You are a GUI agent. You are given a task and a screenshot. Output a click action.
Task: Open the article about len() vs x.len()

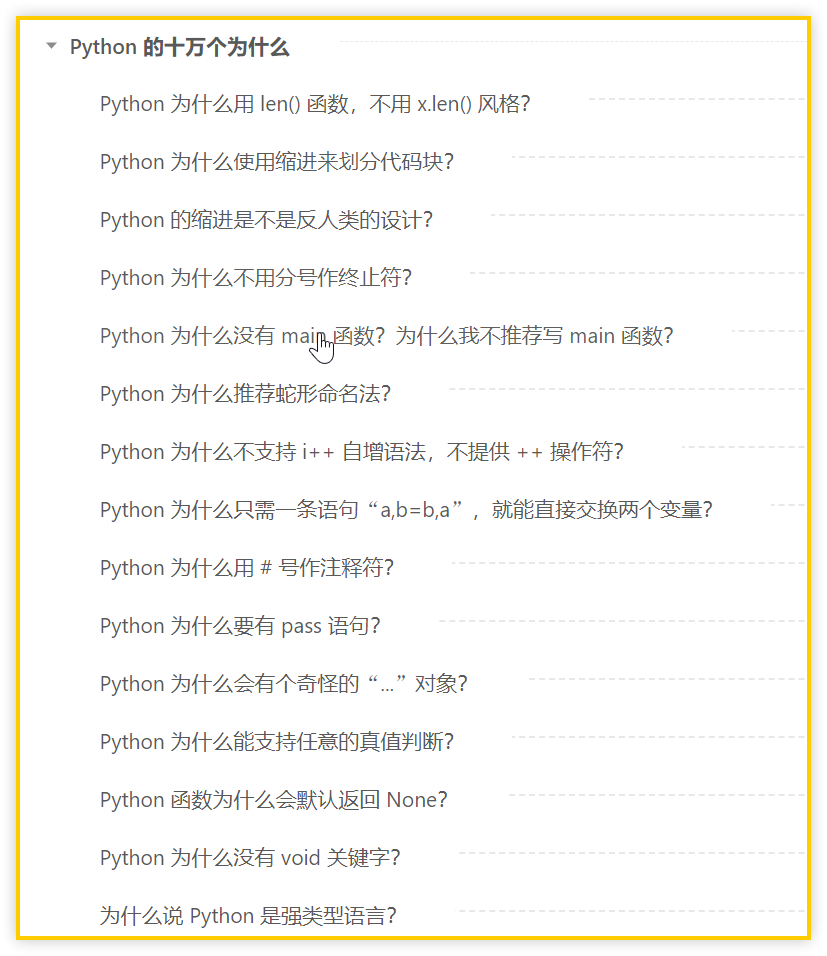click(314, 104)
